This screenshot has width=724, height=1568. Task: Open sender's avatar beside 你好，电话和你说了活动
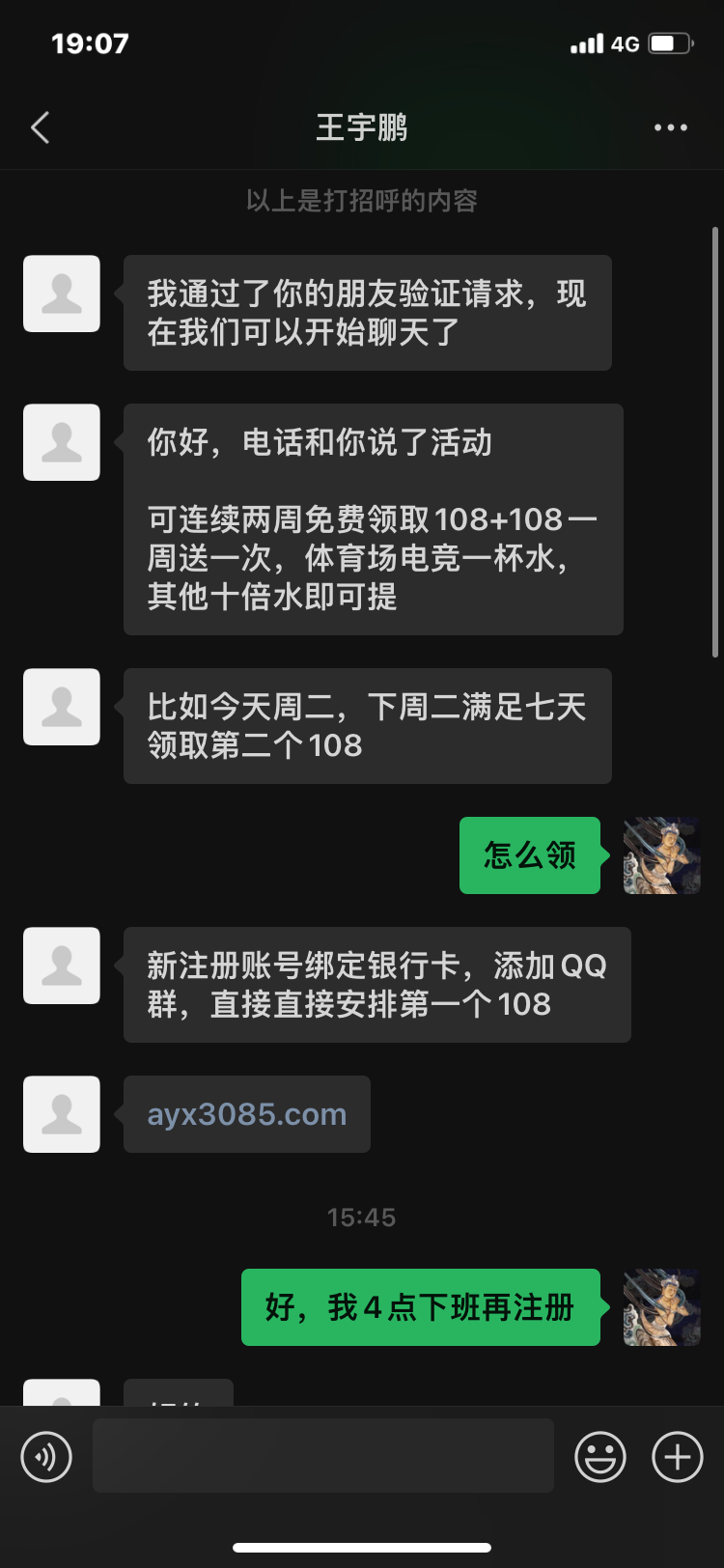[62, 442]
